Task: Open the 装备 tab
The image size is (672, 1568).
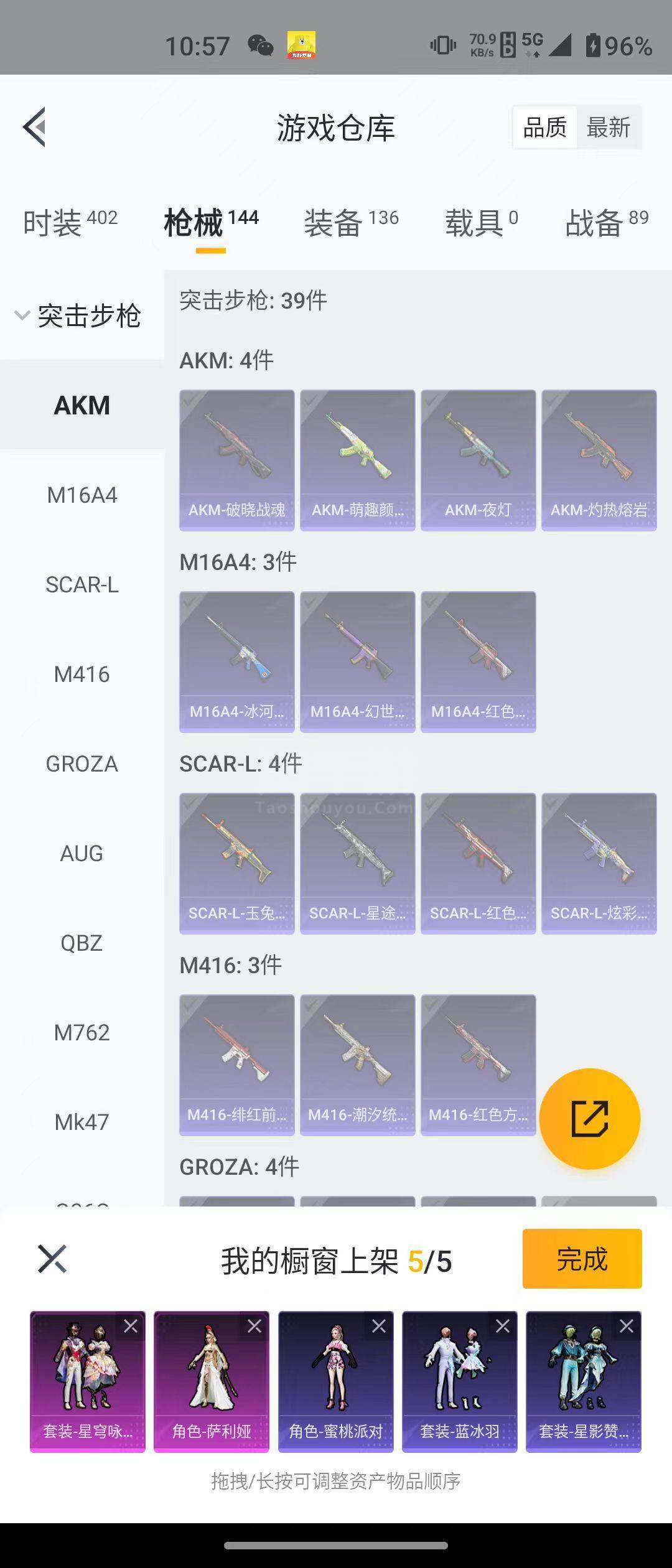Action: tap(351, 222)
